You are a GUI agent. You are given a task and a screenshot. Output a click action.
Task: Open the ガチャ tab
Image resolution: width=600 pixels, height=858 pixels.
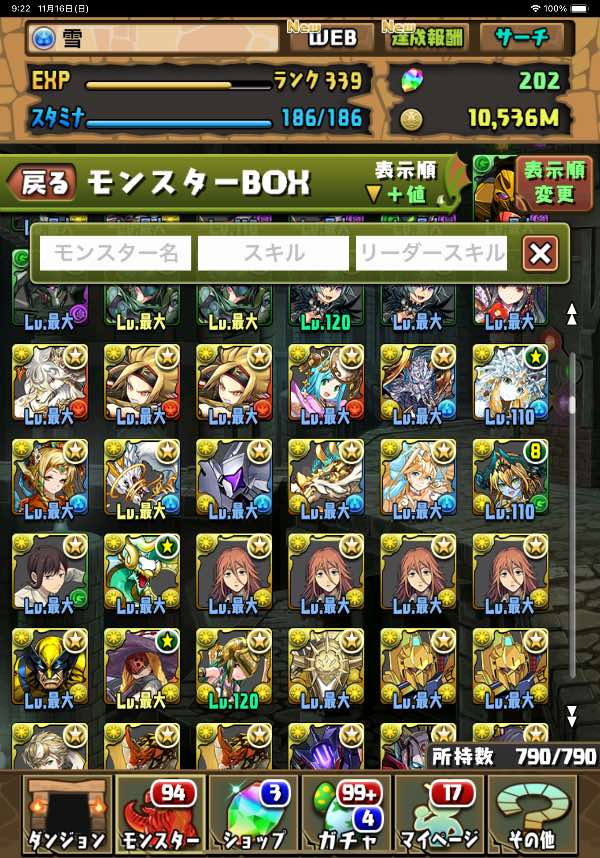coord(346,812)
